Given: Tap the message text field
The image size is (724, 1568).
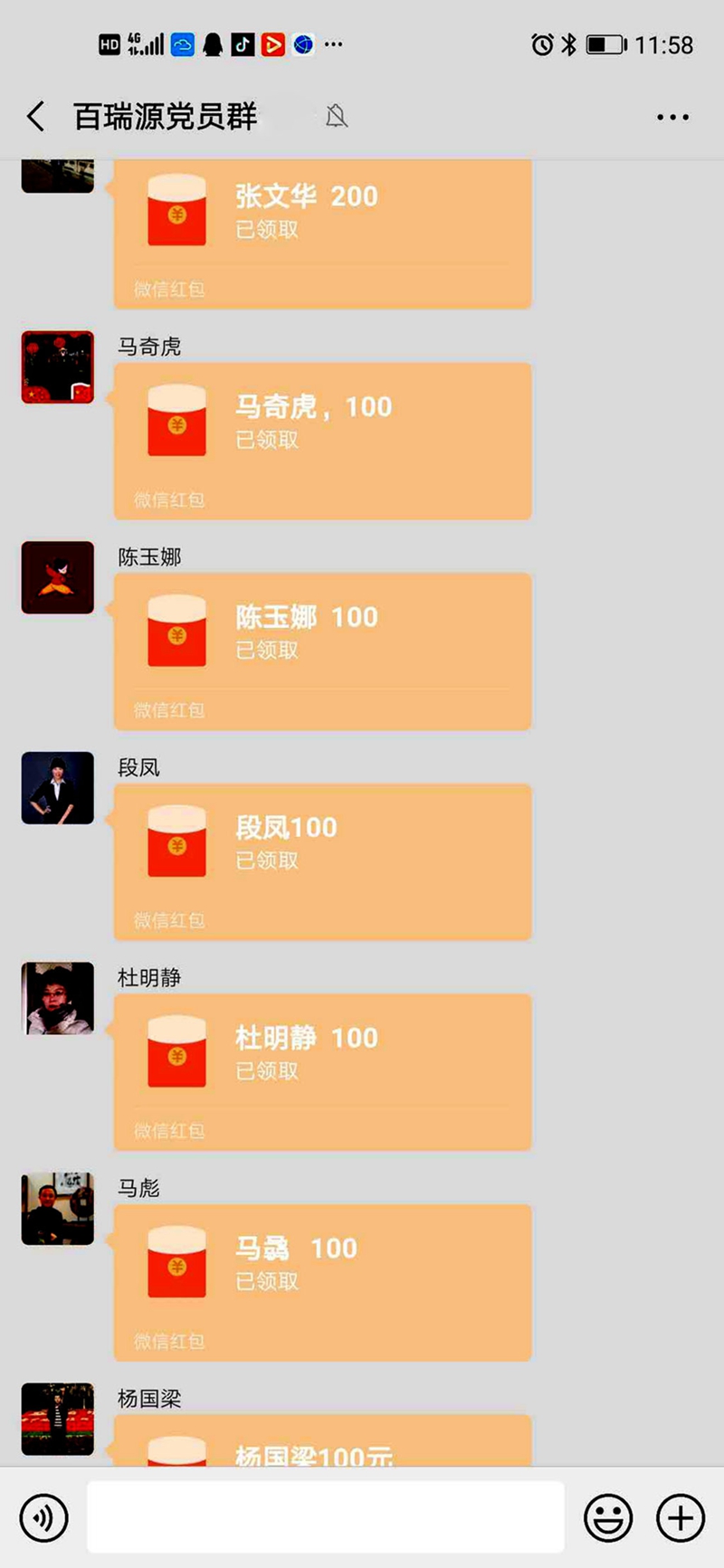Looking at the screenshot, I should point(326,1517).
